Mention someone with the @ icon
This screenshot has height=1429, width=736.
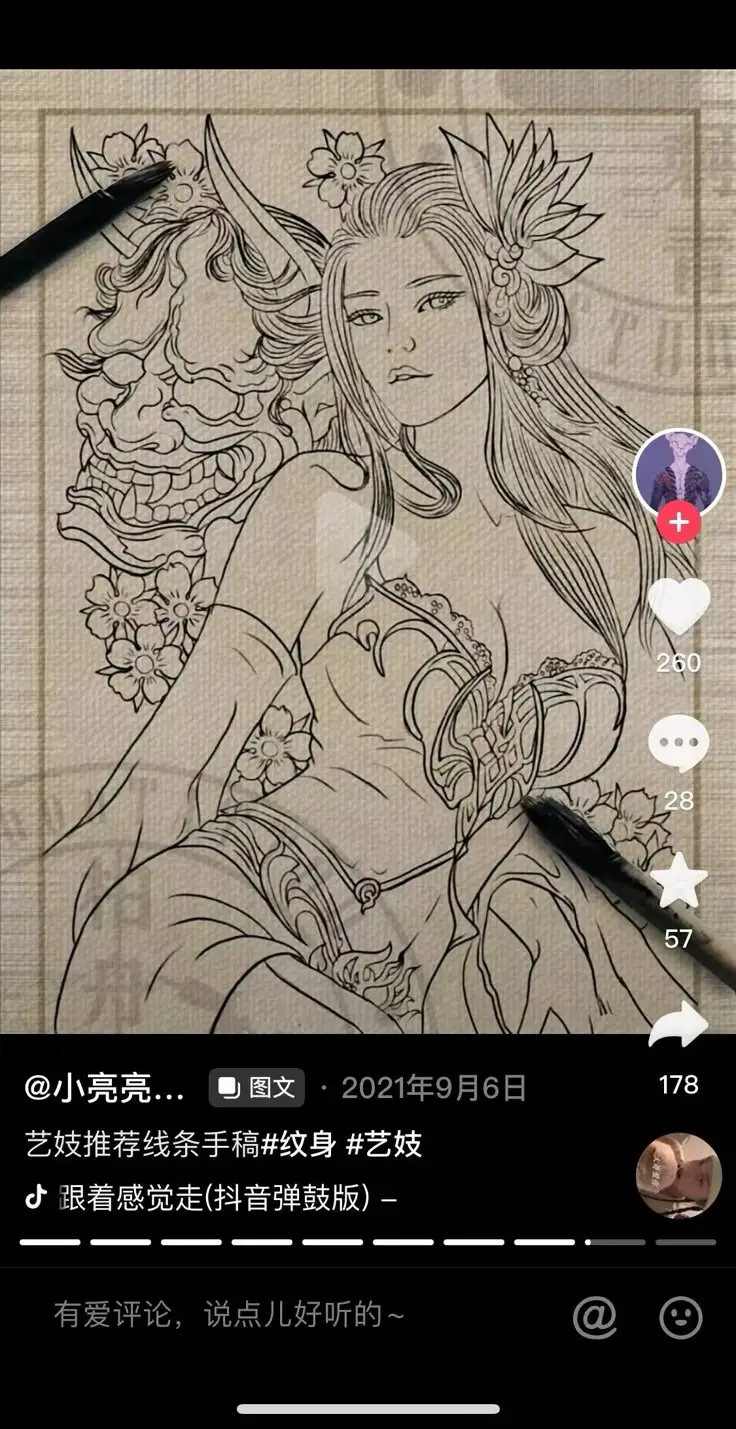595,1317
